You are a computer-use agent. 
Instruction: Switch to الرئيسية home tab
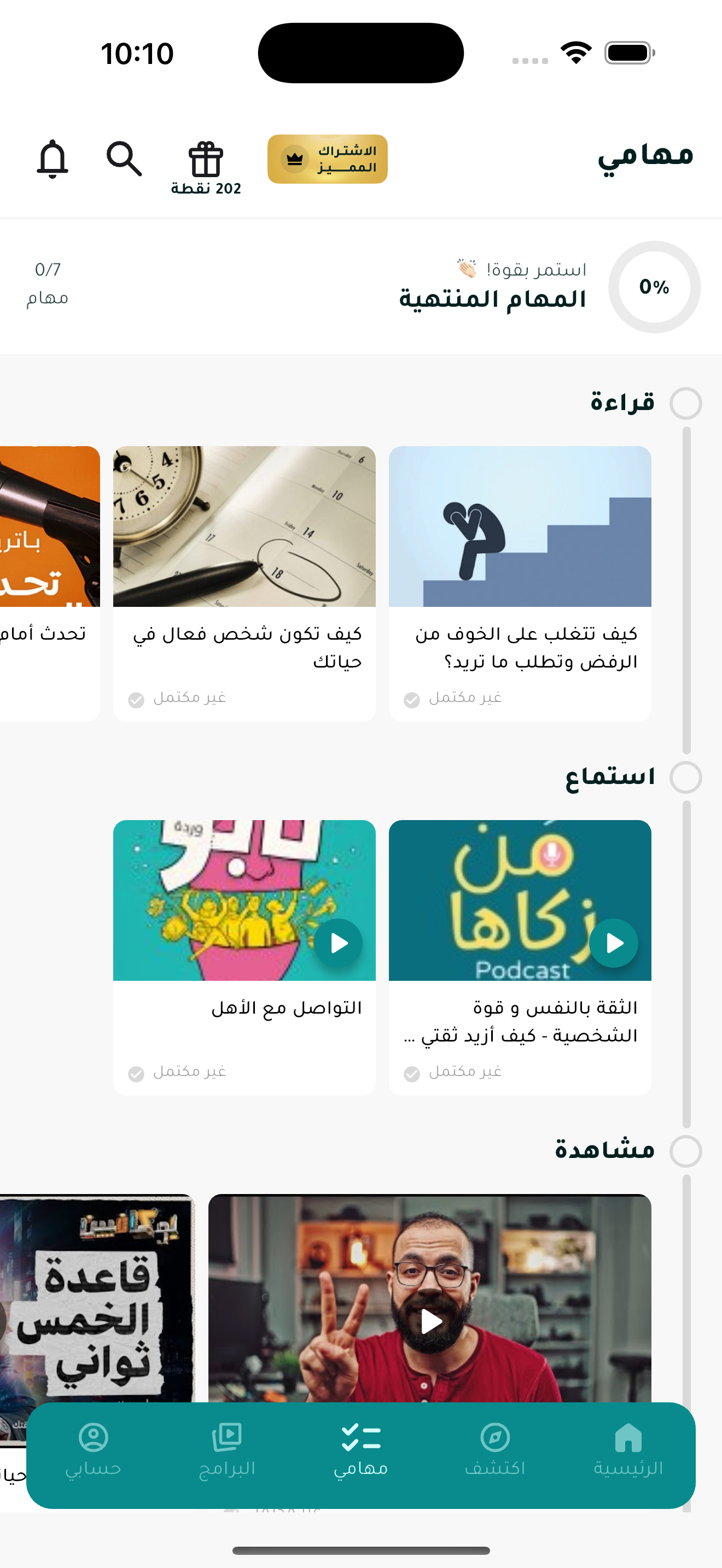[x=628, y=1449]
